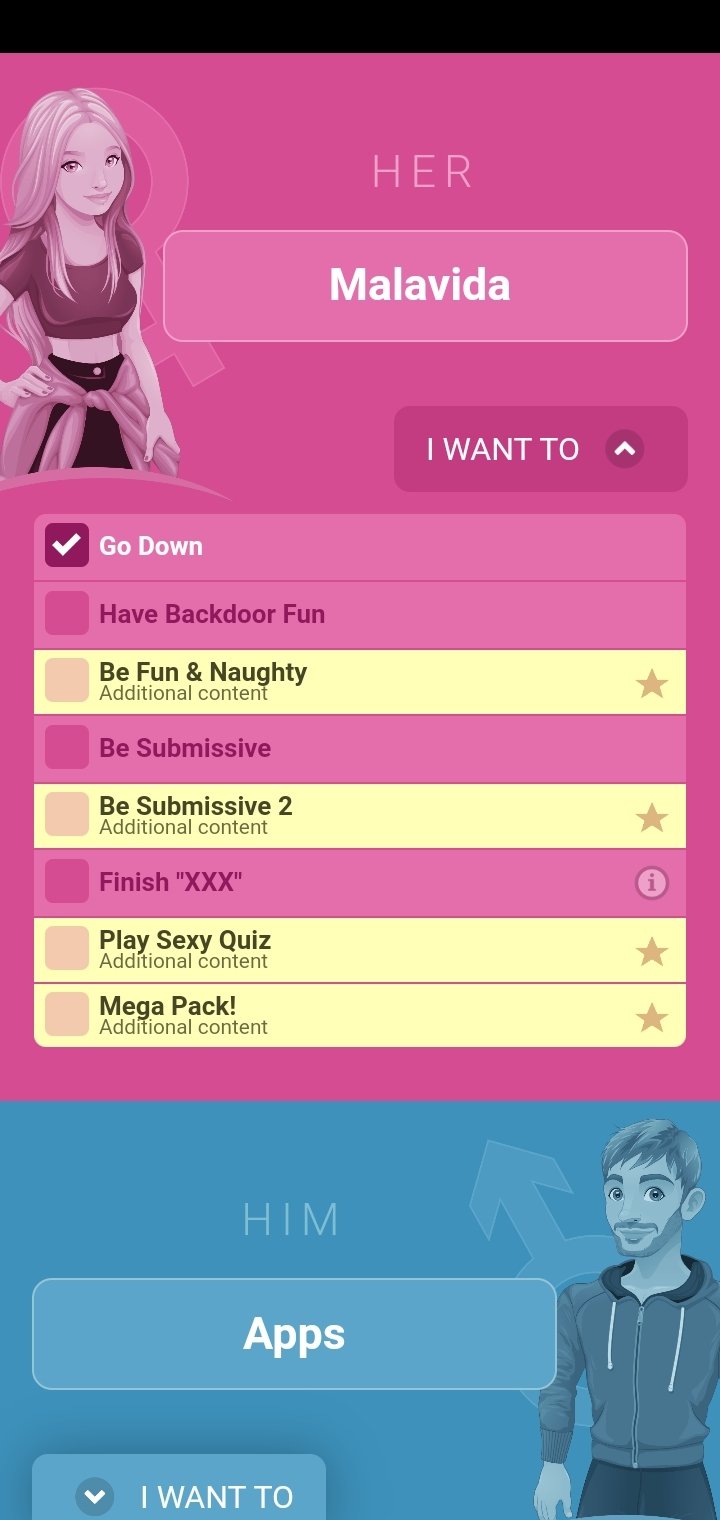Select Be Submissive 2 additional content
The height and width of the screenshot is (1520, 720).
tap(360, 816)
